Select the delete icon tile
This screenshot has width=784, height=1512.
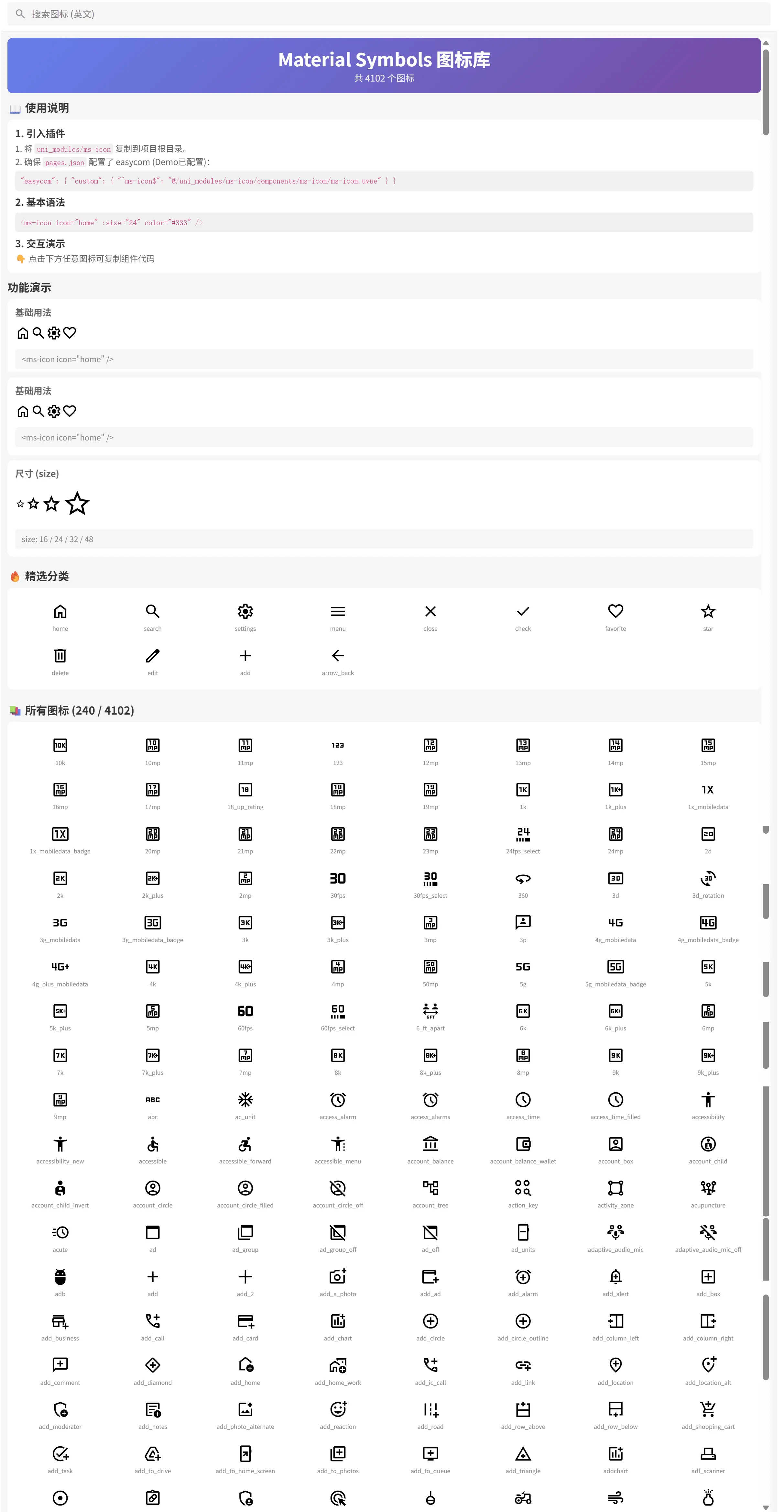(60, 660)
